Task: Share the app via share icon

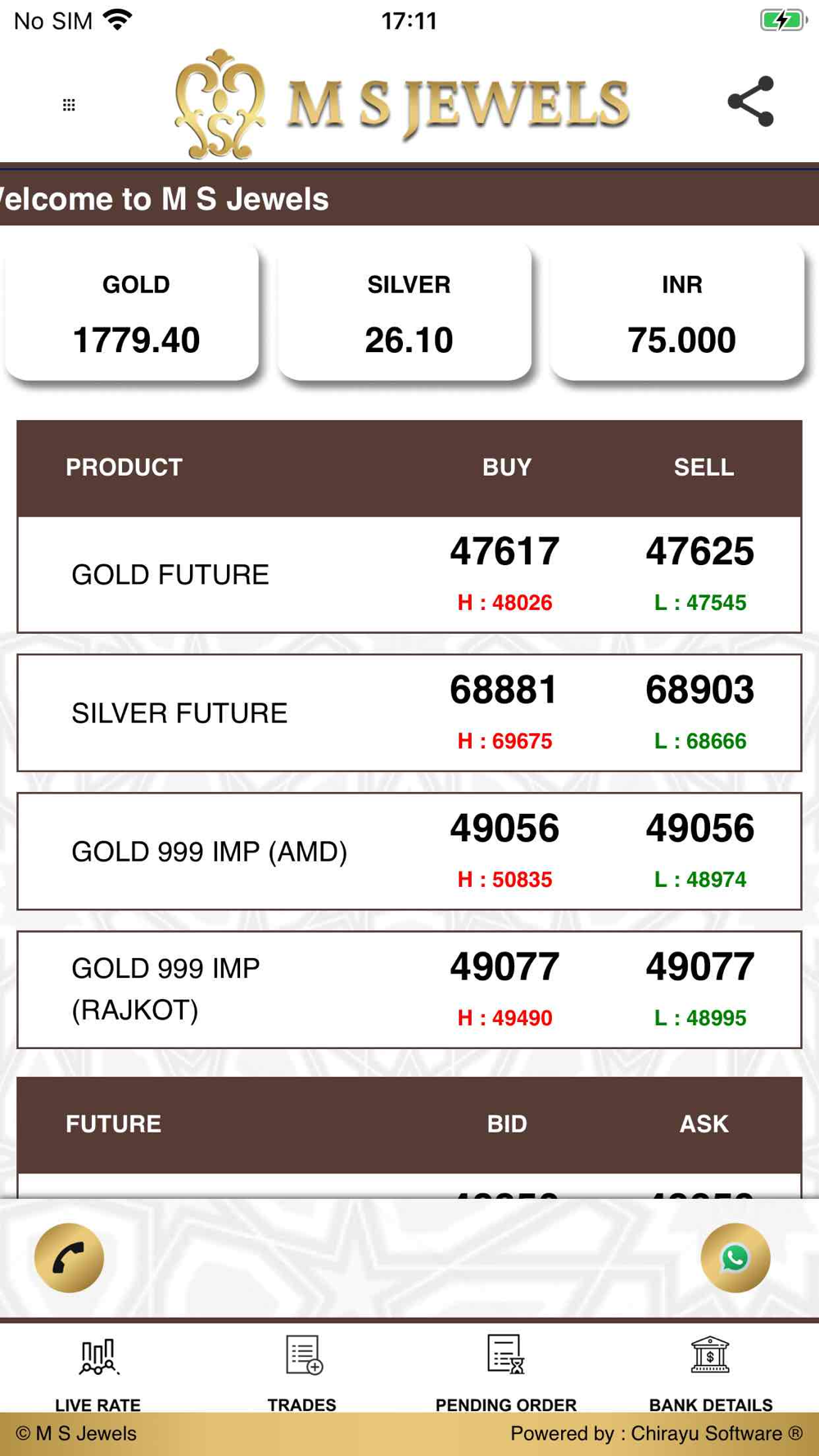Action: click(750, 102)
